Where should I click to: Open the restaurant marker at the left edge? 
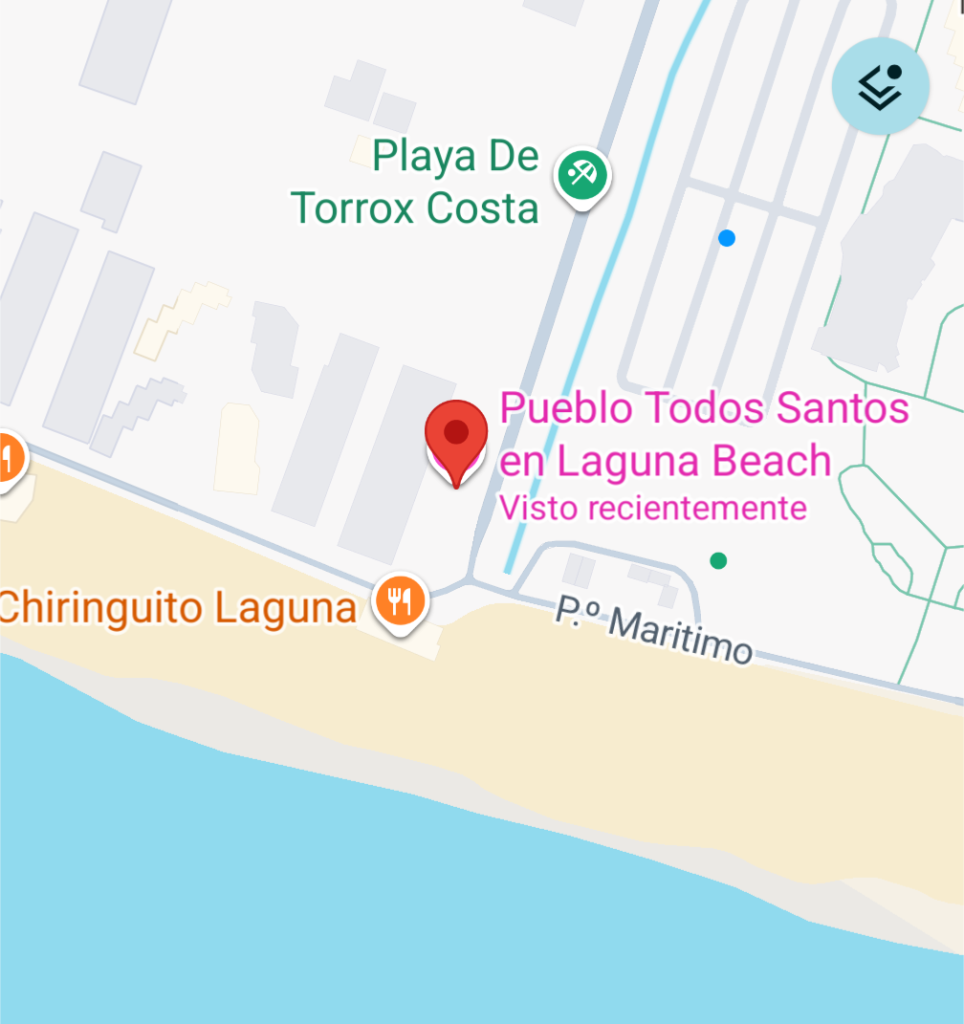pos(7,461)
